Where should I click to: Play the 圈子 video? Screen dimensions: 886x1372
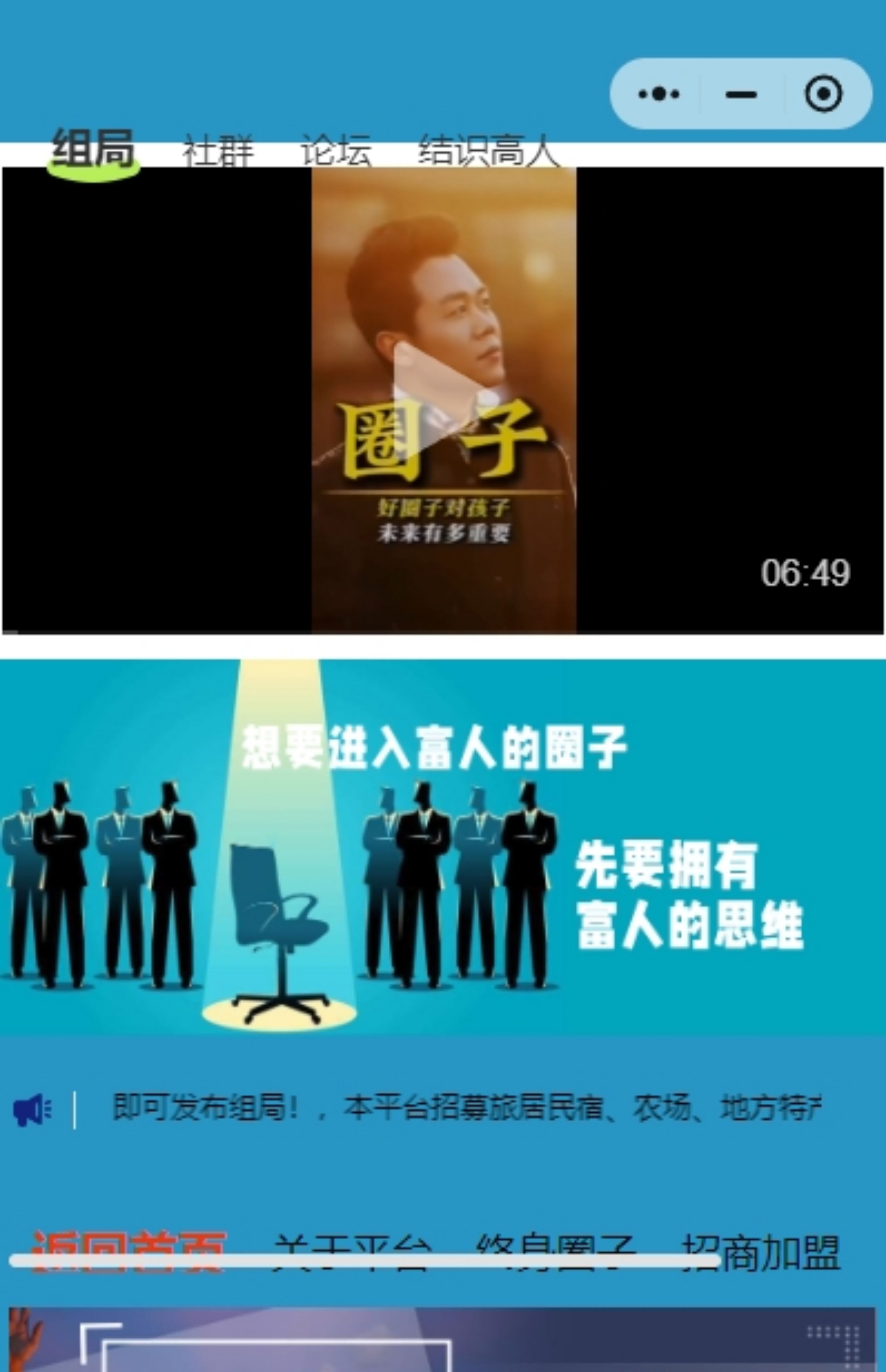(x=444, y=401)
